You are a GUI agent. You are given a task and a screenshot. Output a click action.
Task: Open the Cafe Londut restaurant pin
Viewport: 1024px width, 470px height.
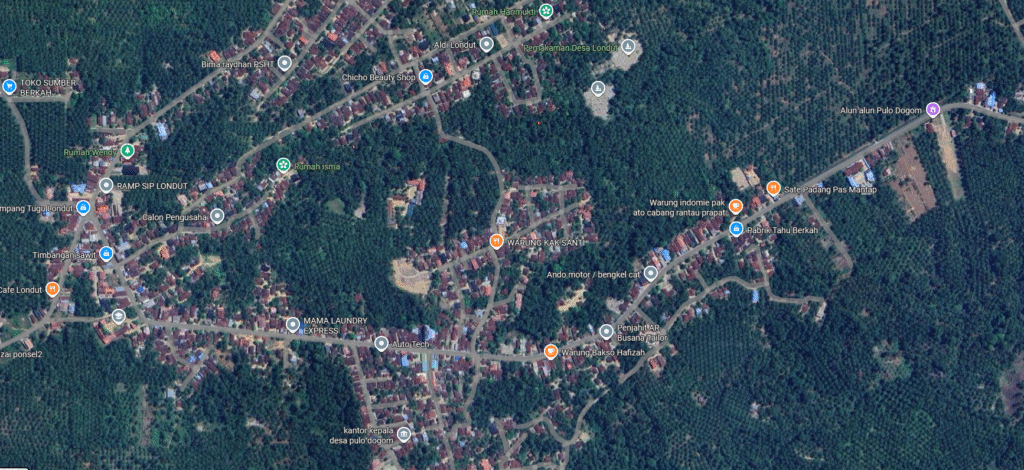52,290
